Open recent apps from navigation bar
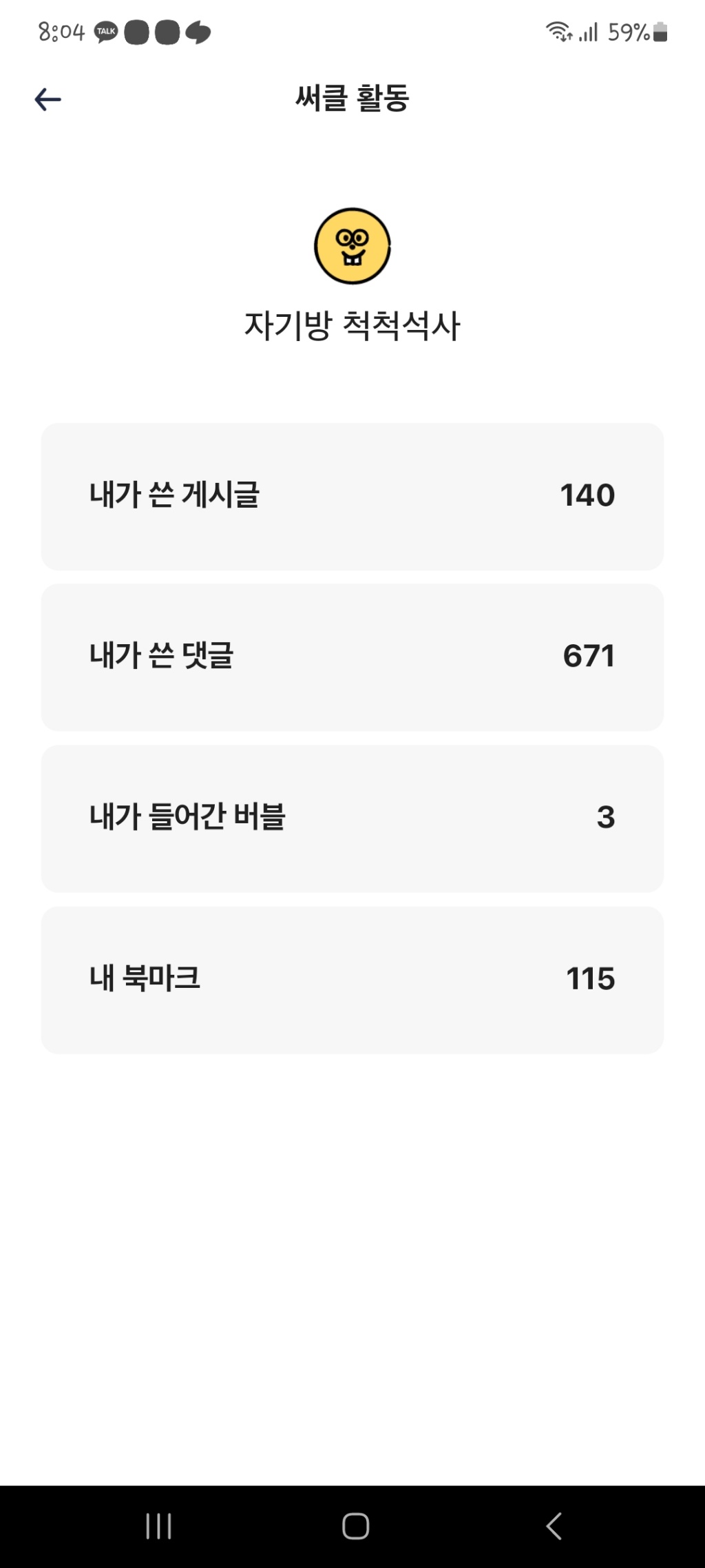This screenshot has height=1568, width=705. click(158, 1525)
